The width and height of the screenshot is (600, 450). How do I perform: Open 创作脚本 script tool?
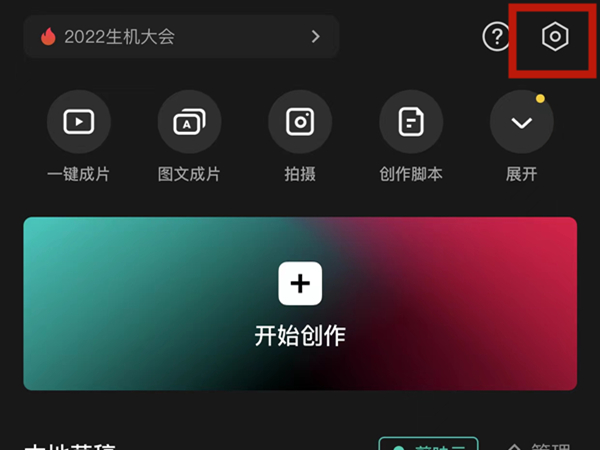[411, 122]
